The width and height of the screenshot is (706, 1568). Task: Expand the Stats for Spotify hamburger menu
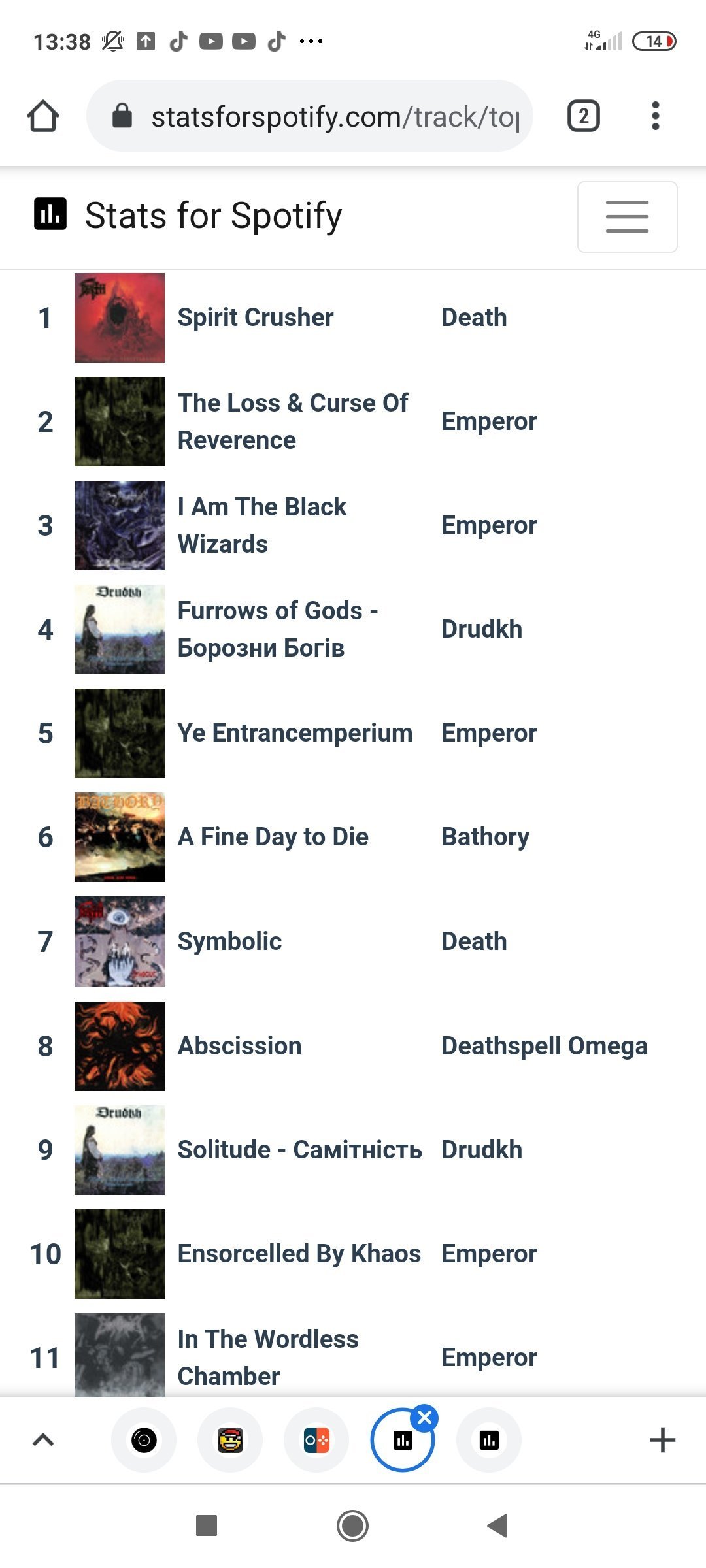tap(628, 216)
